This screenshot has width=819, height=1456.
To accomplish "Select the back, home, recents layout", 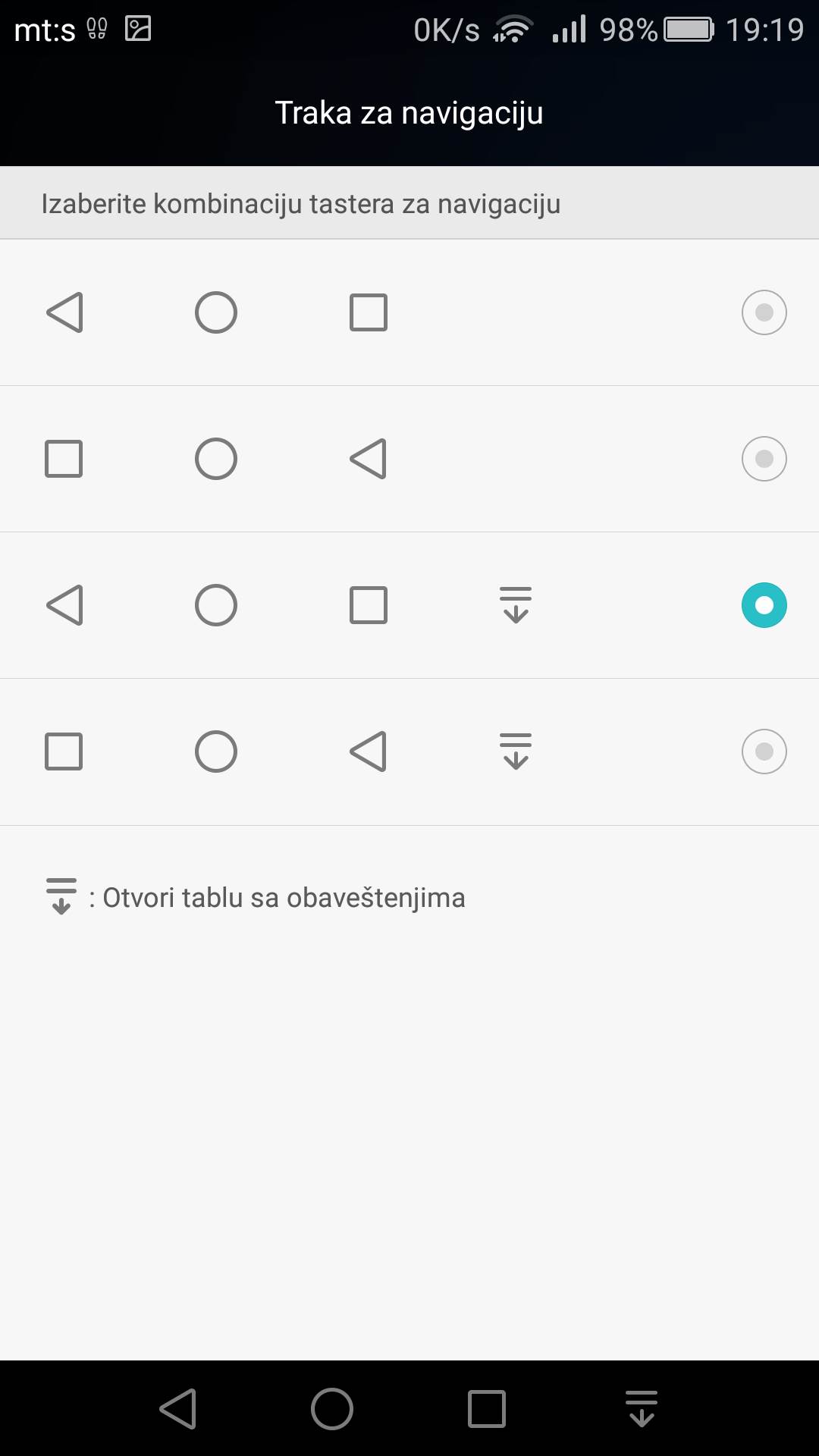I will pos(764,312).
